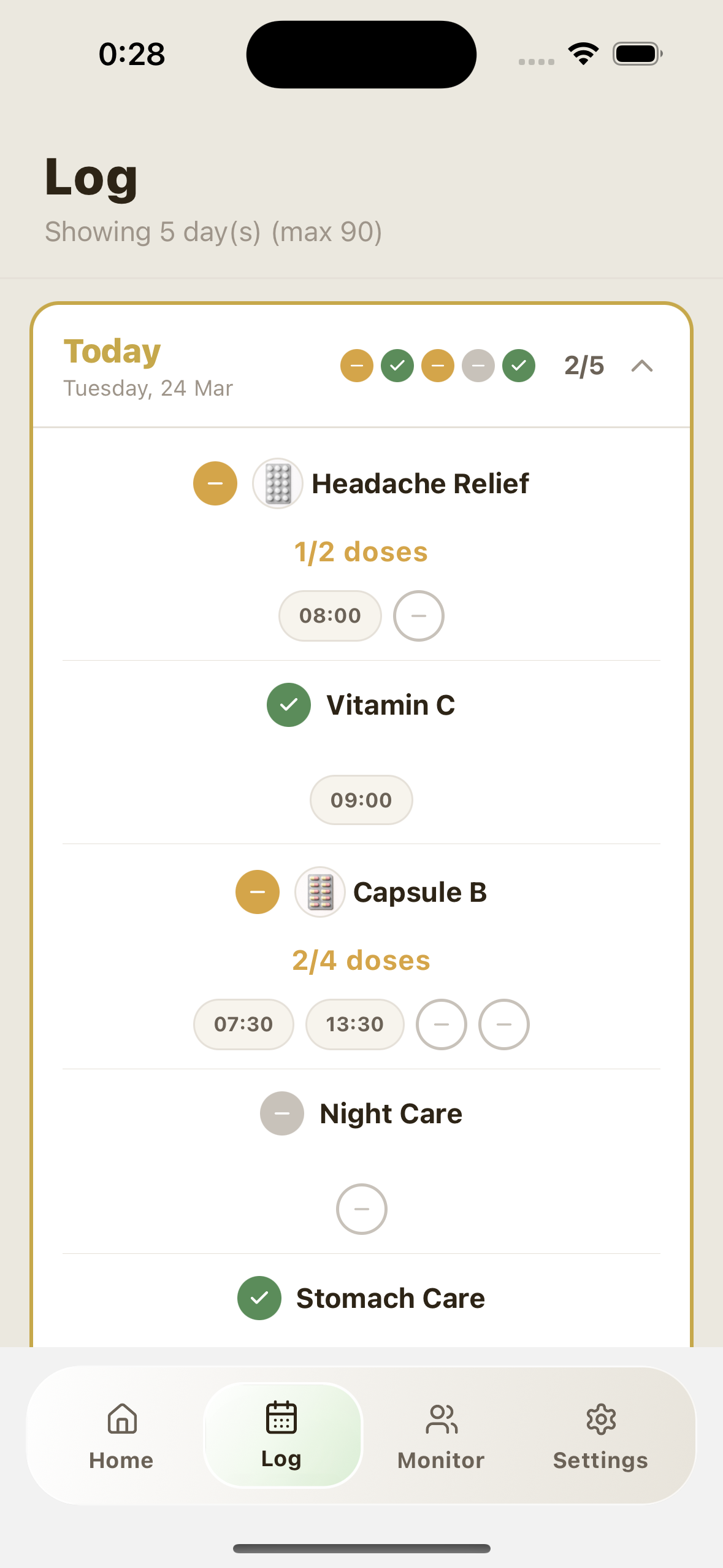Viewport: 723px width, 1568px height.
Task: Switch to the Settings tab
Action: [600, 1435]
